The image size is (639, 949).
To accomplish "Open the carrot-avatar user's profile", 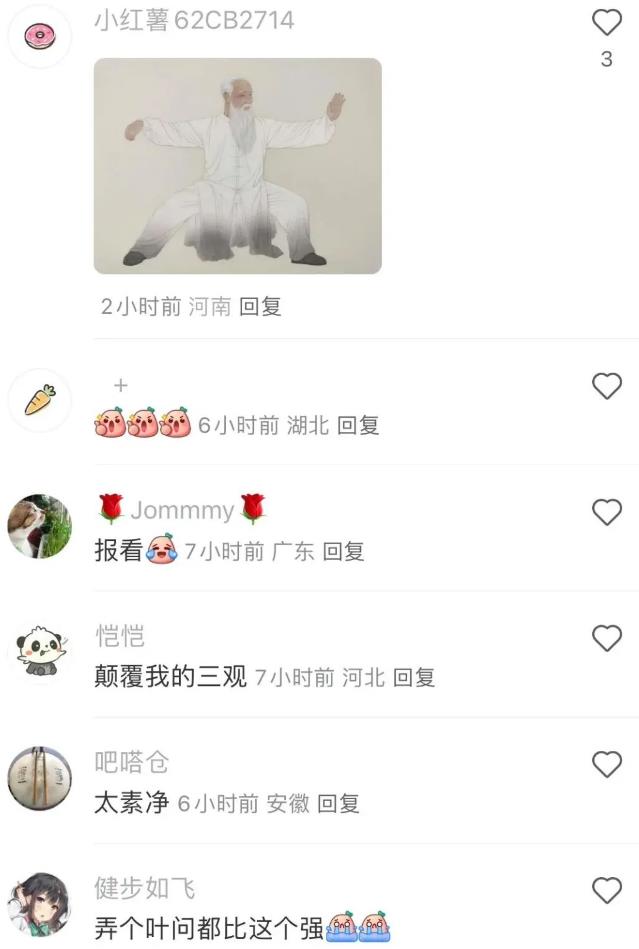I will [x=40, y=400].
